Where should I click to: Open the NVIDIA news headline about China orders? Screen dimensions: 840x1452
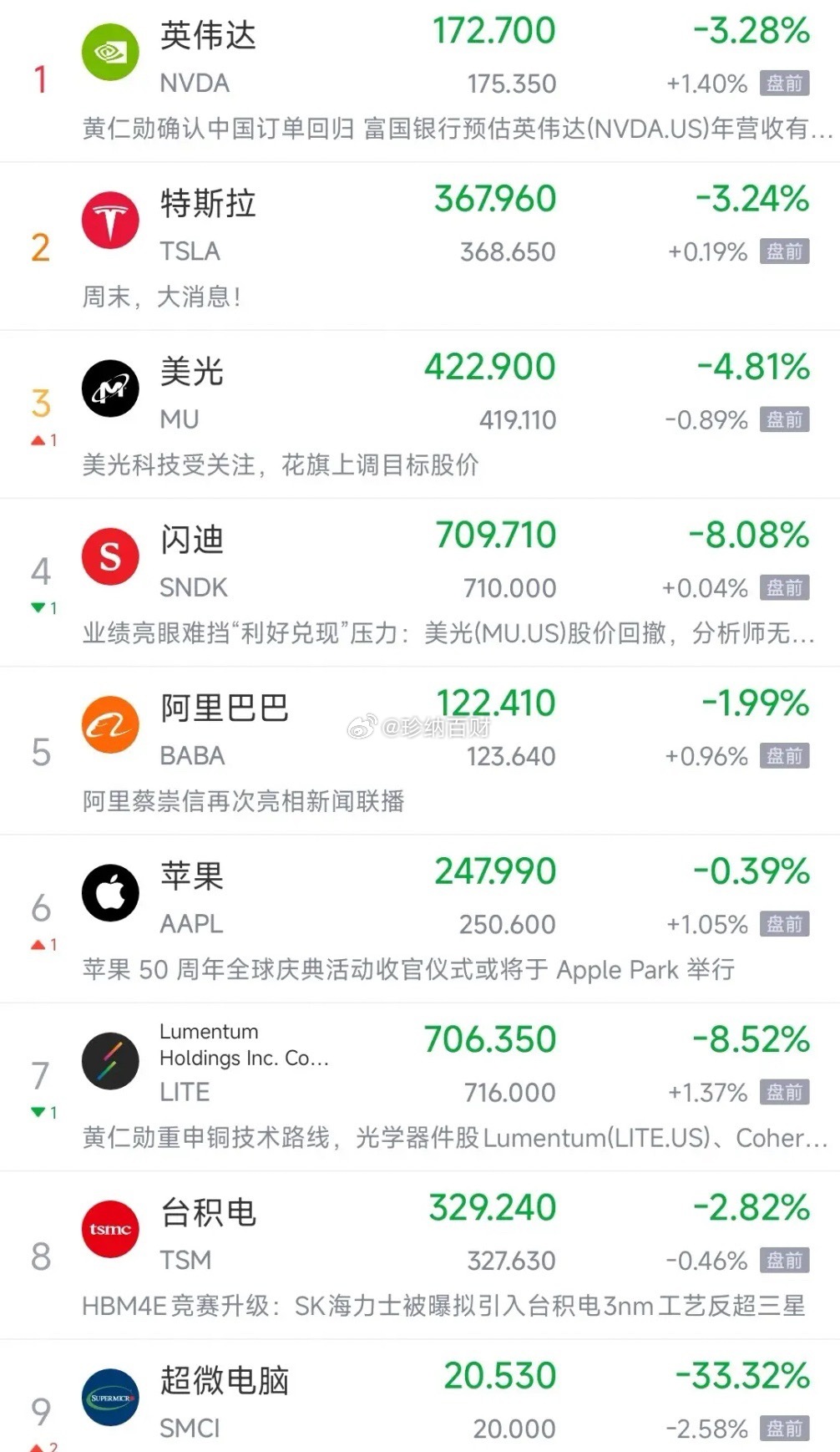(417, 127)
